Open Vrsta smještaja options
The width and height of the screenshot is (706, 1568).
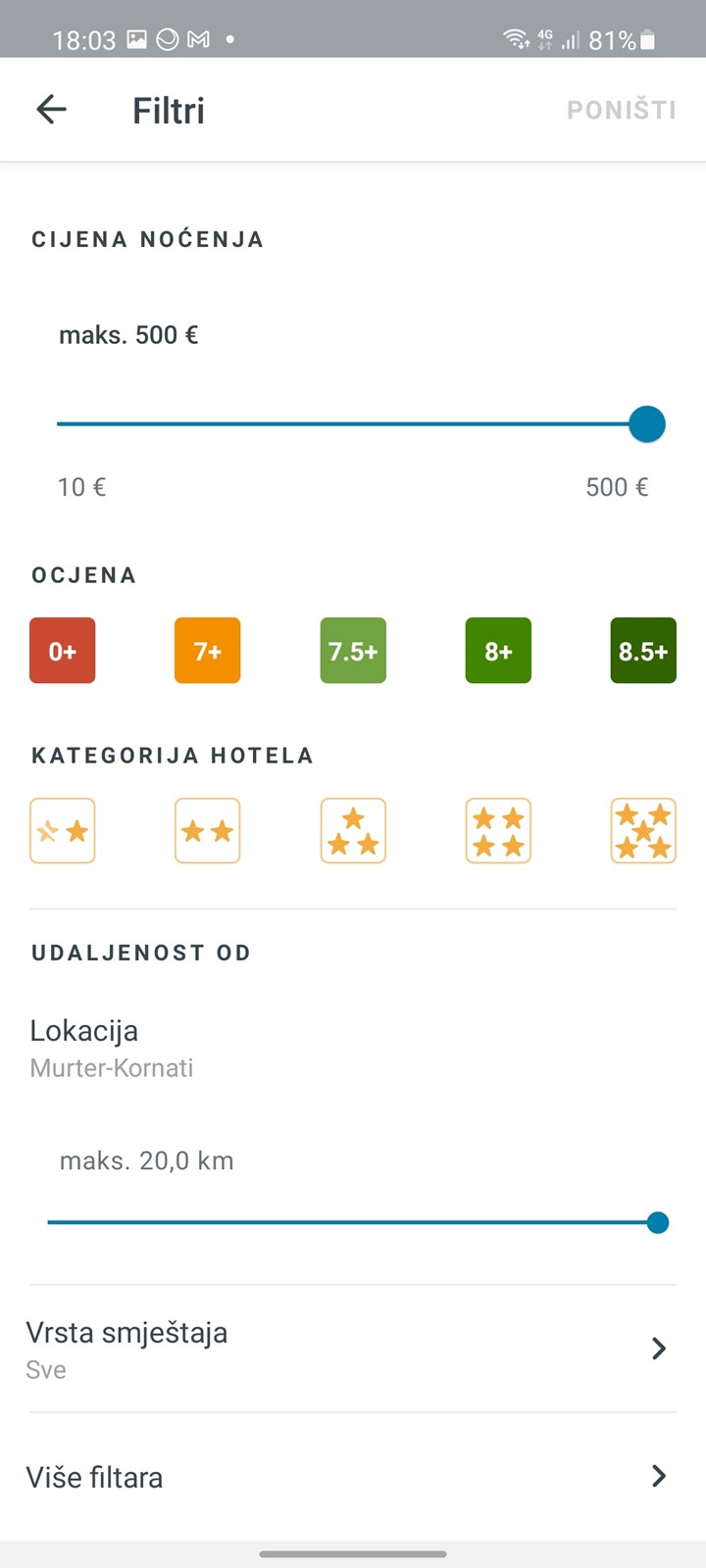[353, 1348]
